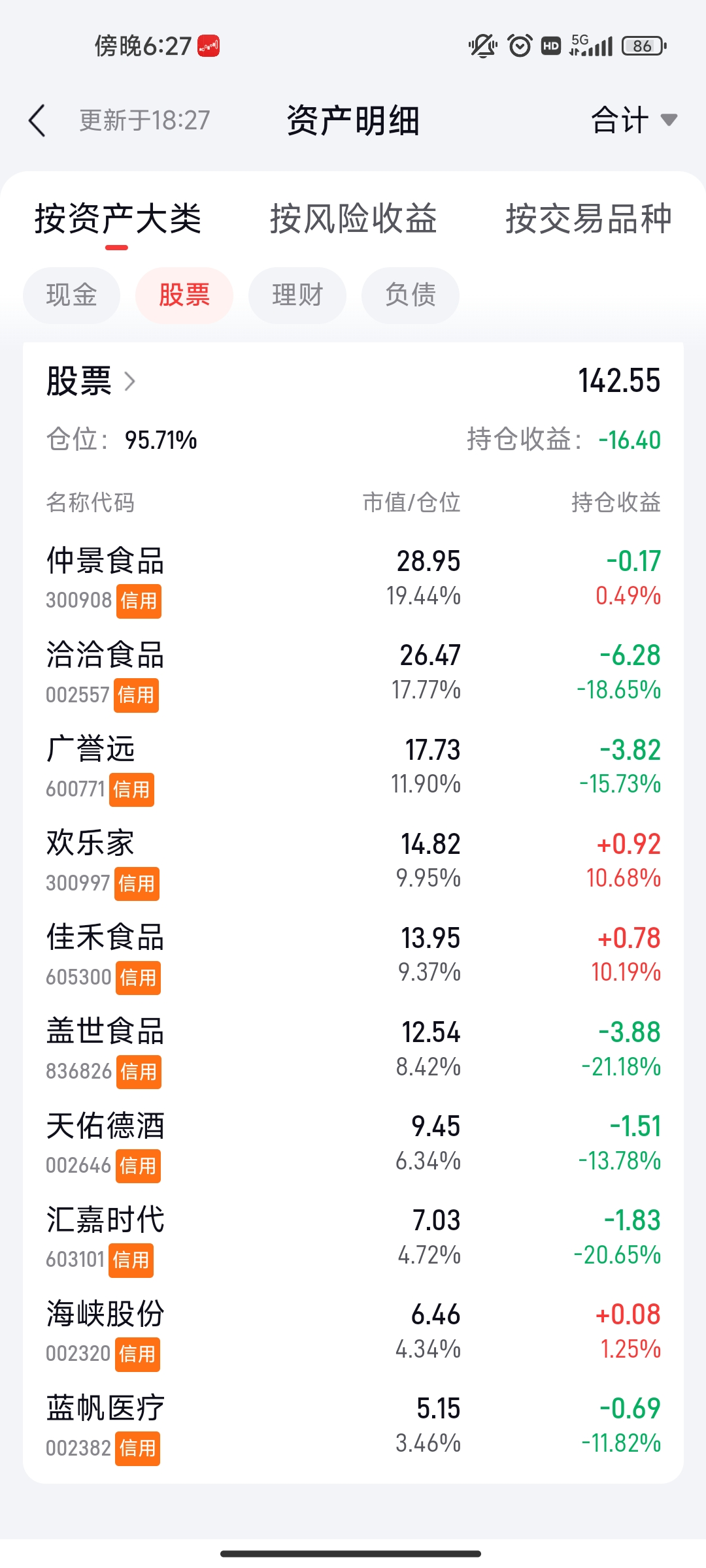Go back using the top-left arrow
The height and width of the screenshot is (1568, 706).
pyautogui.click(x=37, y=121)
